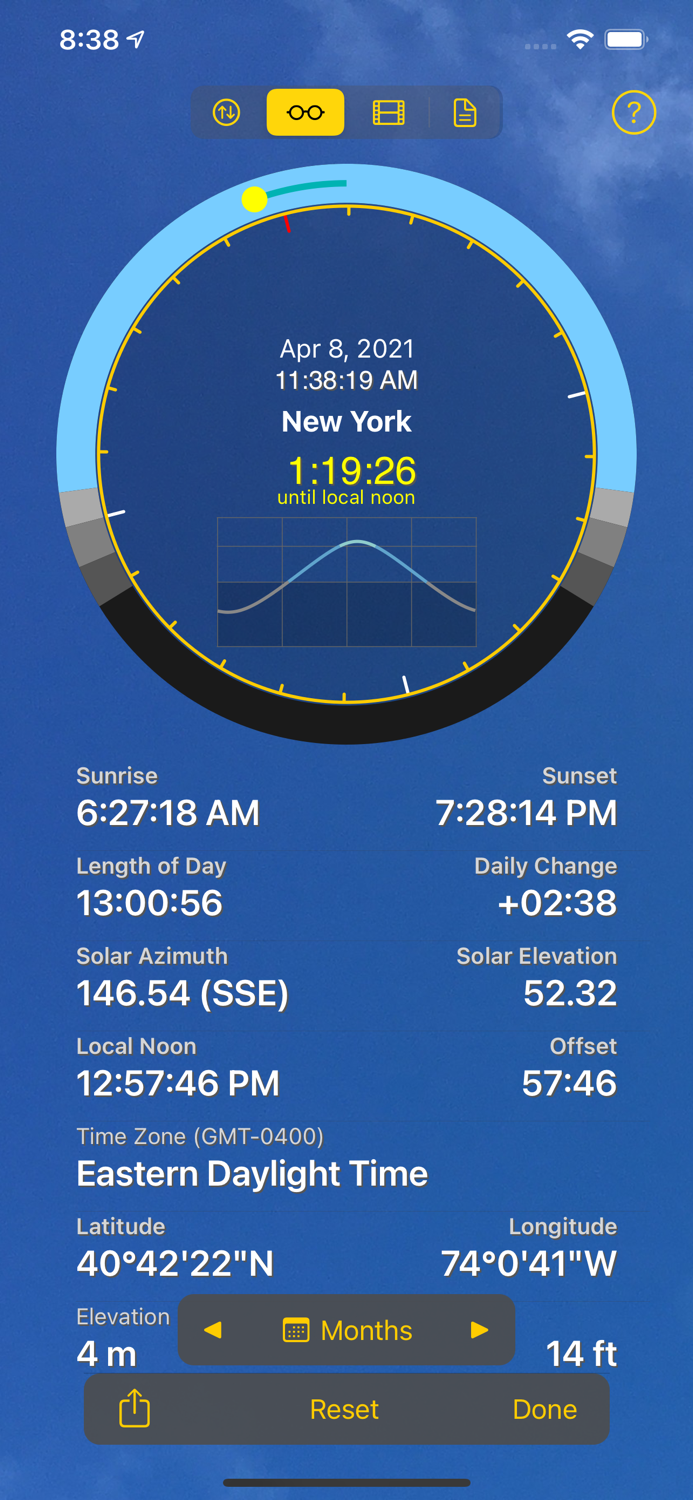Screen dimensions: 693x1500
Task: Select the glasses view mode
Action: 305,113
